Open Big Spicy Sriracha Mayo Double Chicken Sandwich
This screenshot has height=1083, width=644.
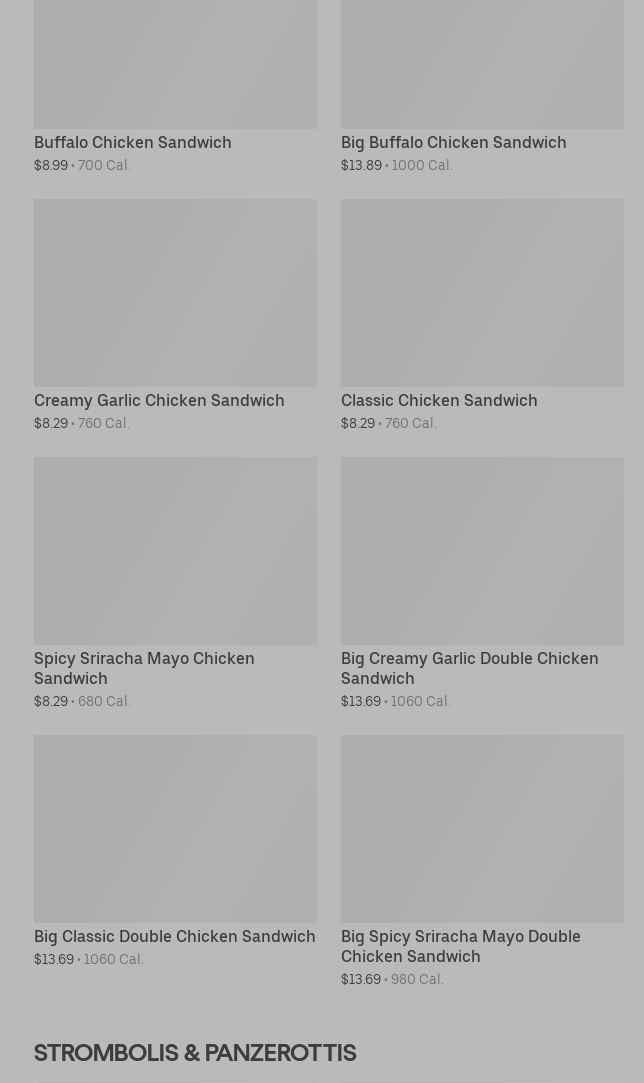click(482, 861)
